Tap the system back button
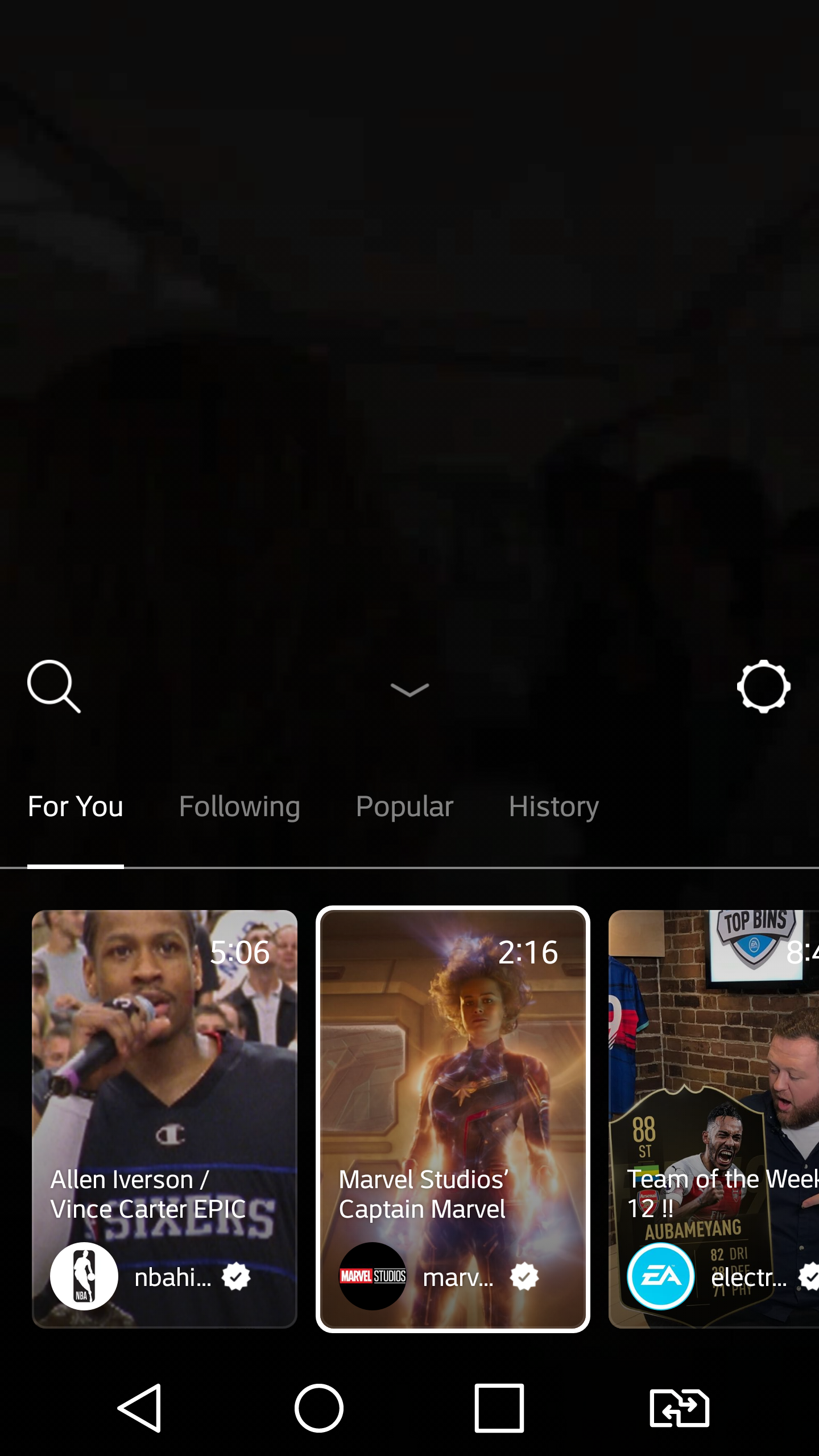This screenshot has width=819, height=1456. tap(140, 1408)
